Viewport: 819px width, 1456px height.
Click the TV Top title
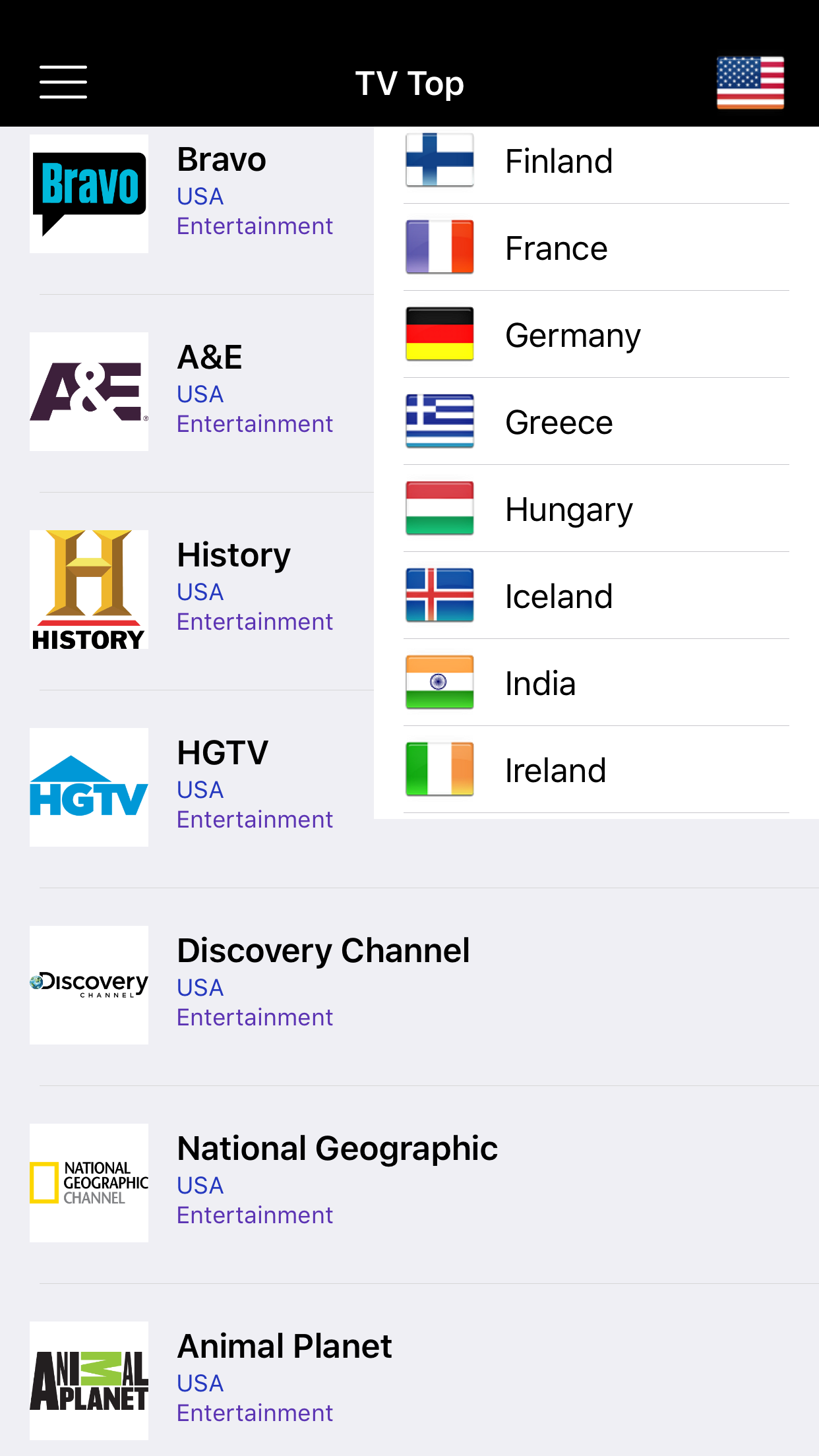pyautogui.click(x=409, y=82)
